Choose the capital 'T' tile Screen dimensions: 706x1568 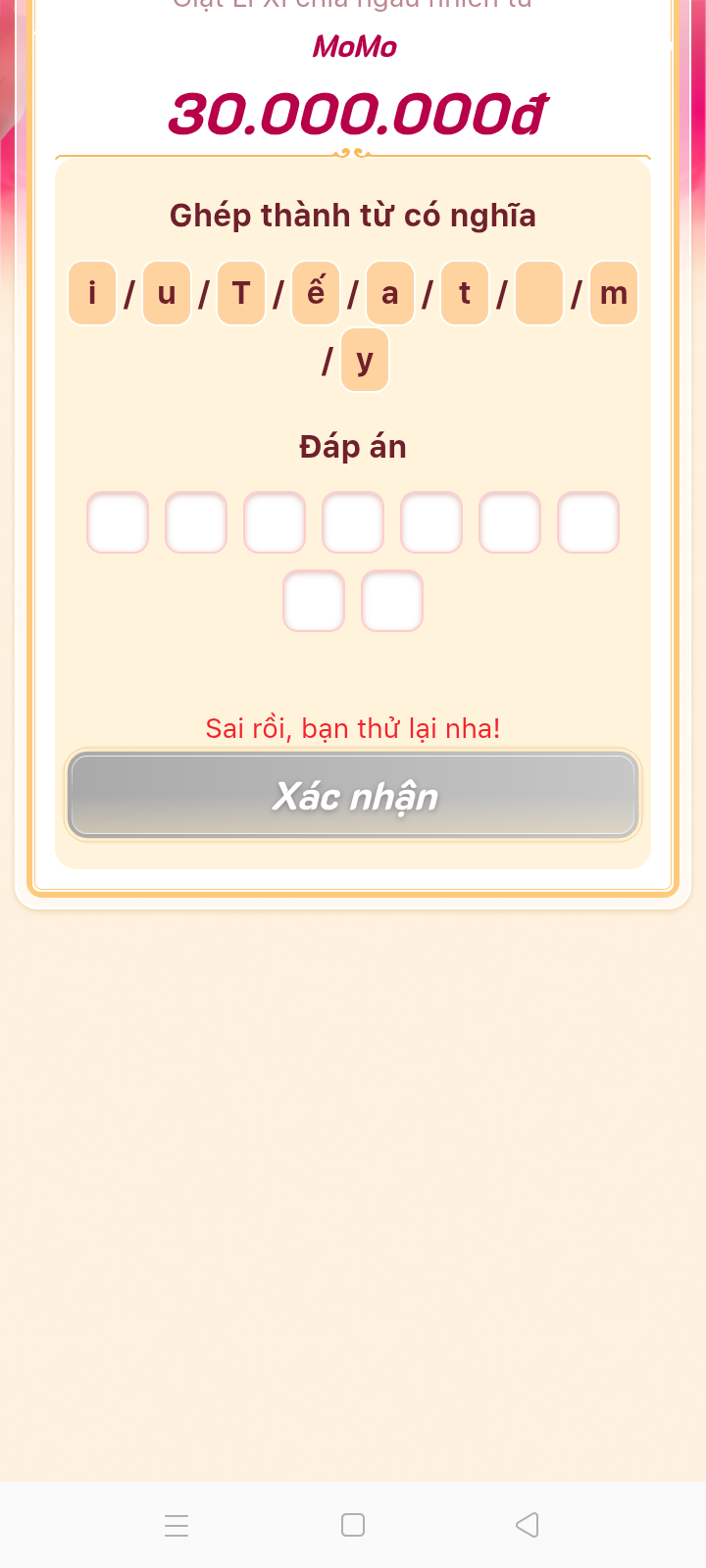241,293
